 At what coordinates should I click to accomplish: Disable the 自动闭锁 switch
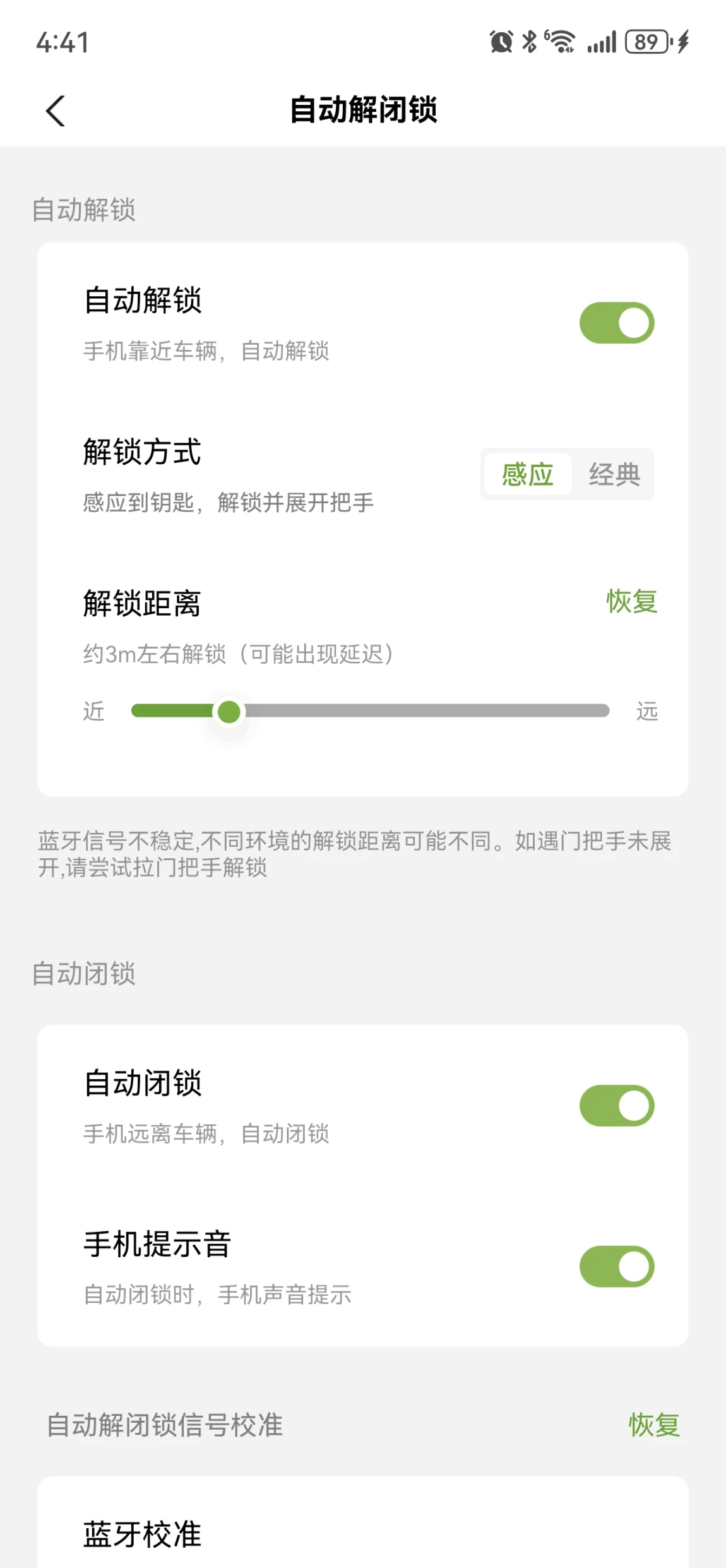[x=617, y=1106]
